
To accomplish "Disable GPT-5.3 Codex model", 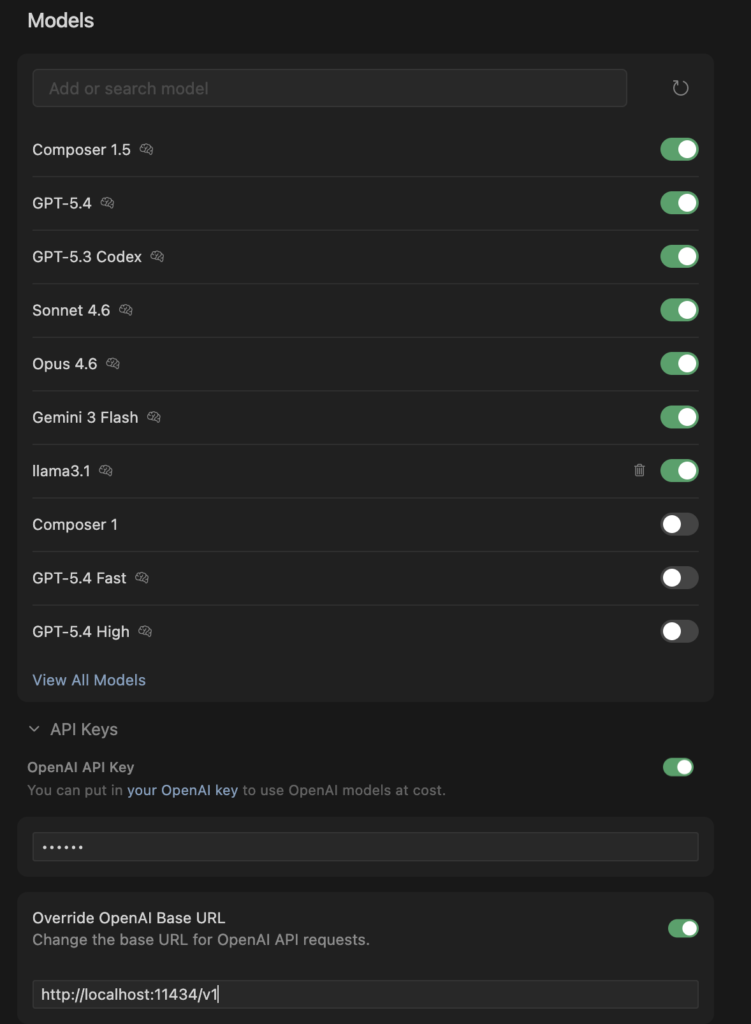I will [679, 257].
